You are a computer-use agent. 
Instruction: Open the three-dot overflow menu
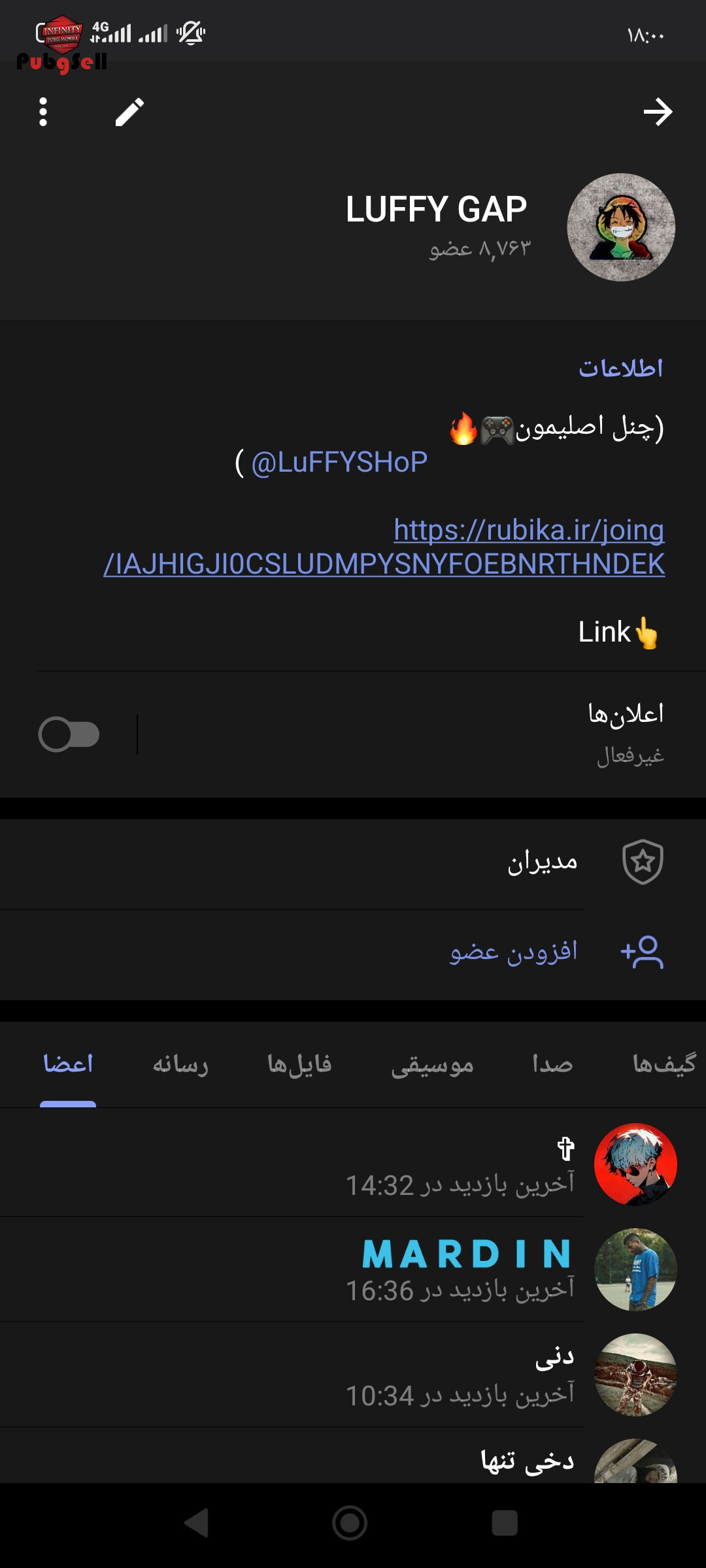tap(43, 112)
